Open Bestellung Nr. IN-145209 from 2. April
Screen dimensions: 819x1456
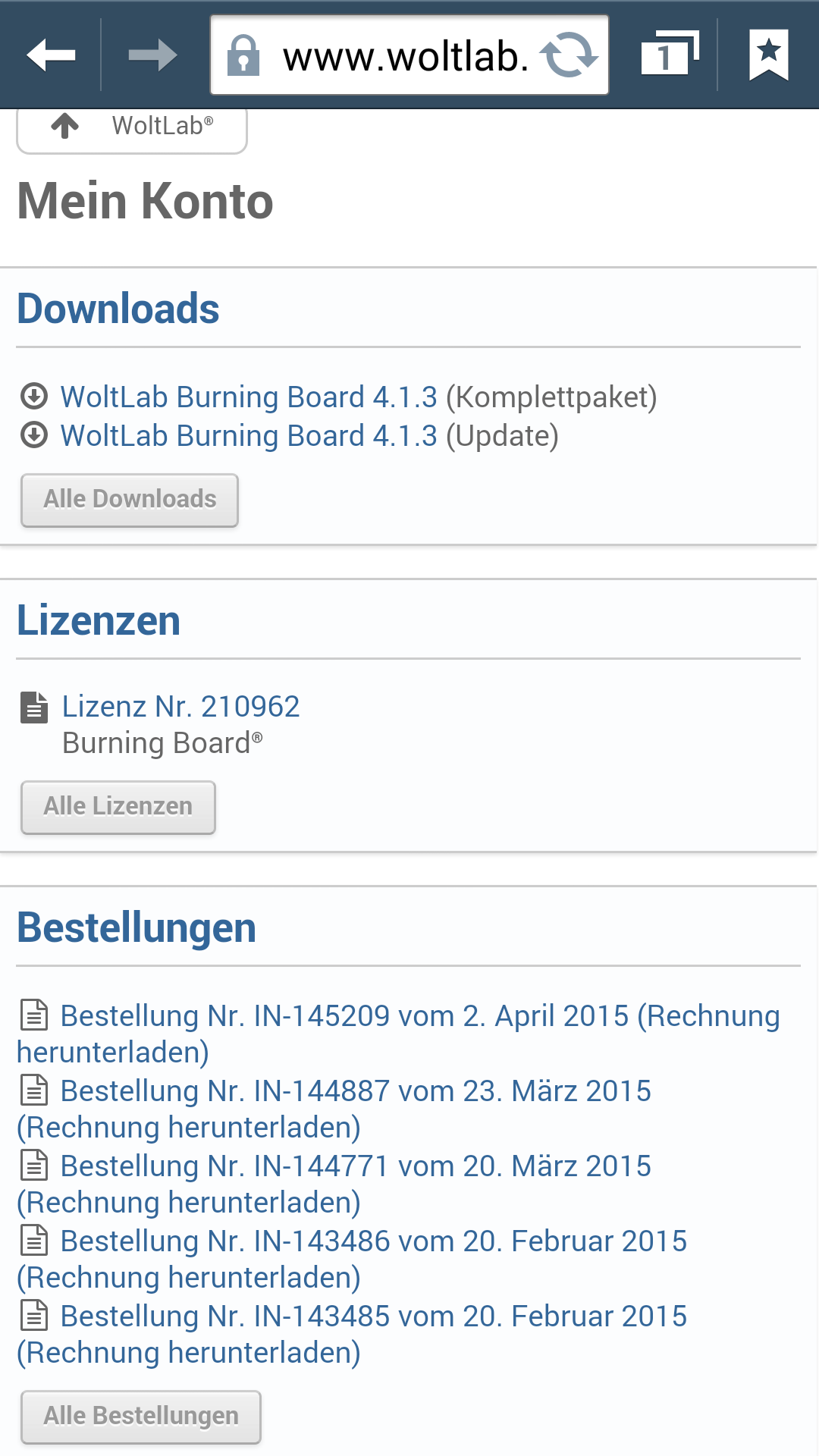(x=344, y=1016)
